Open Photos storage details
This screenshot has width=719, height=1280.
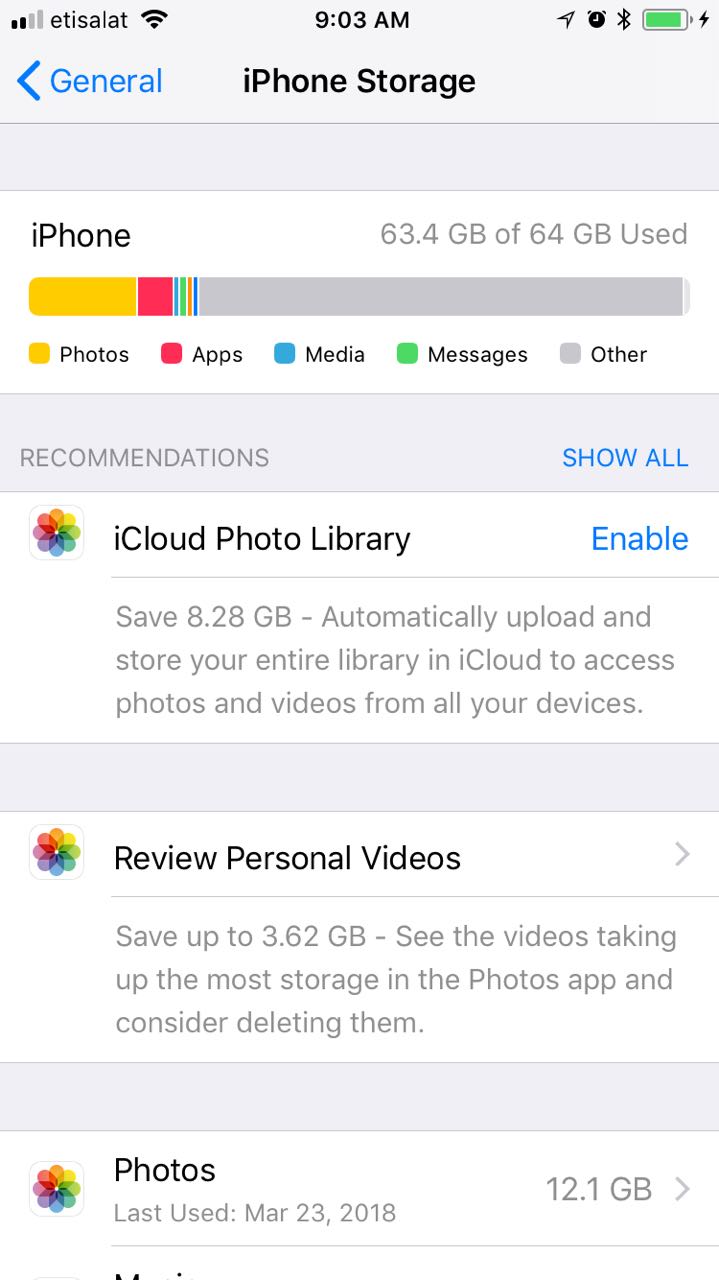click(x=360, y=1188)
